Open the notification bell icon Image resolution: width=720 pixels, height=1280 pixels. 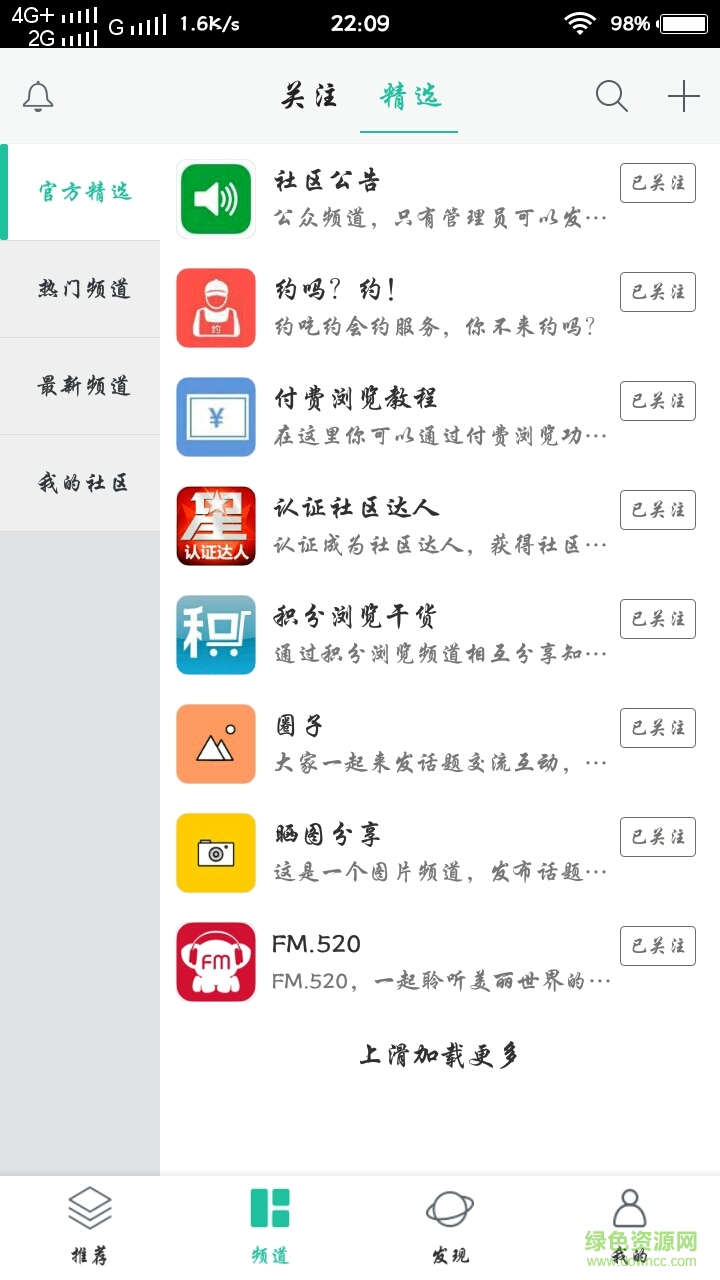(x=38, y=97)
